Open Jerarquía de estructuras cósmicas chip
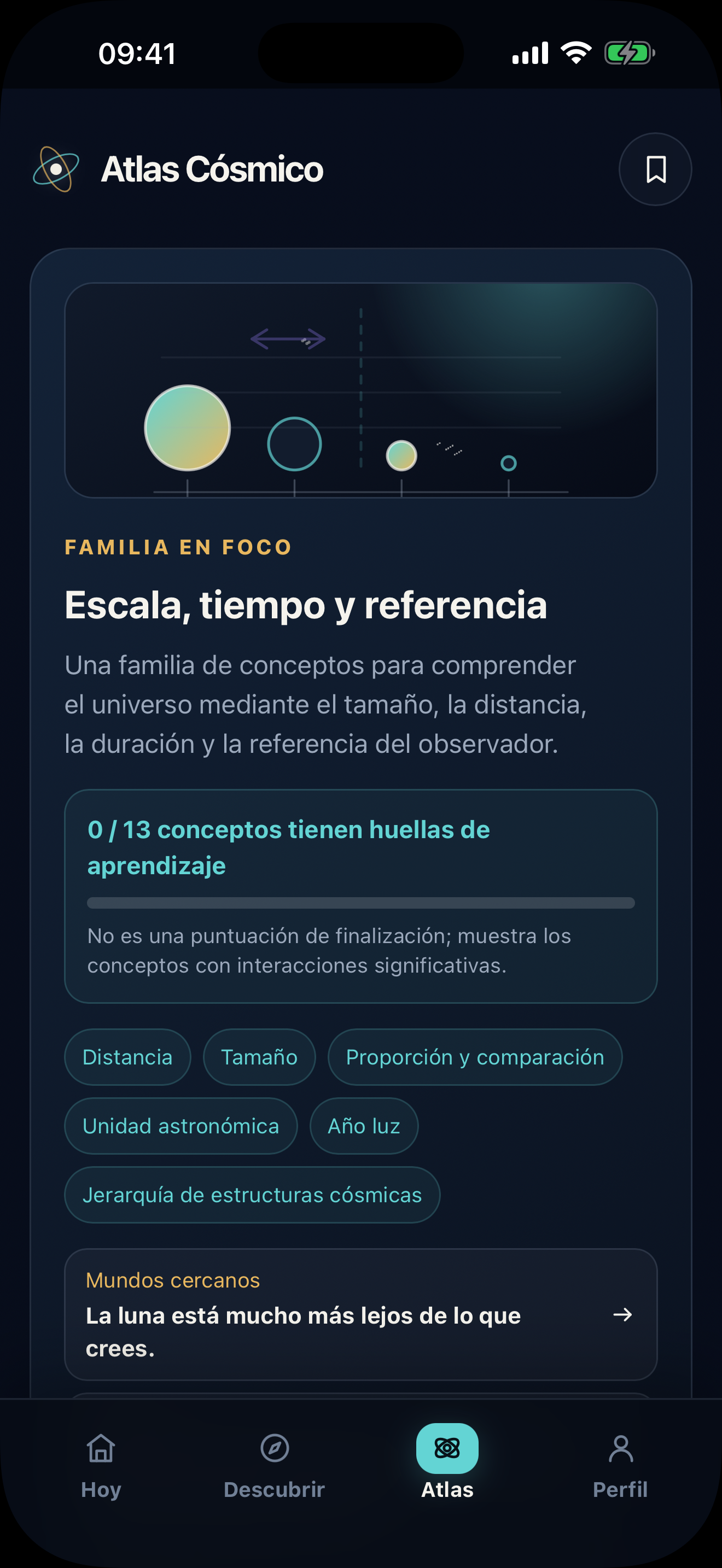The height and width of the screenshot is (1568, 722). pos(252,1195)
